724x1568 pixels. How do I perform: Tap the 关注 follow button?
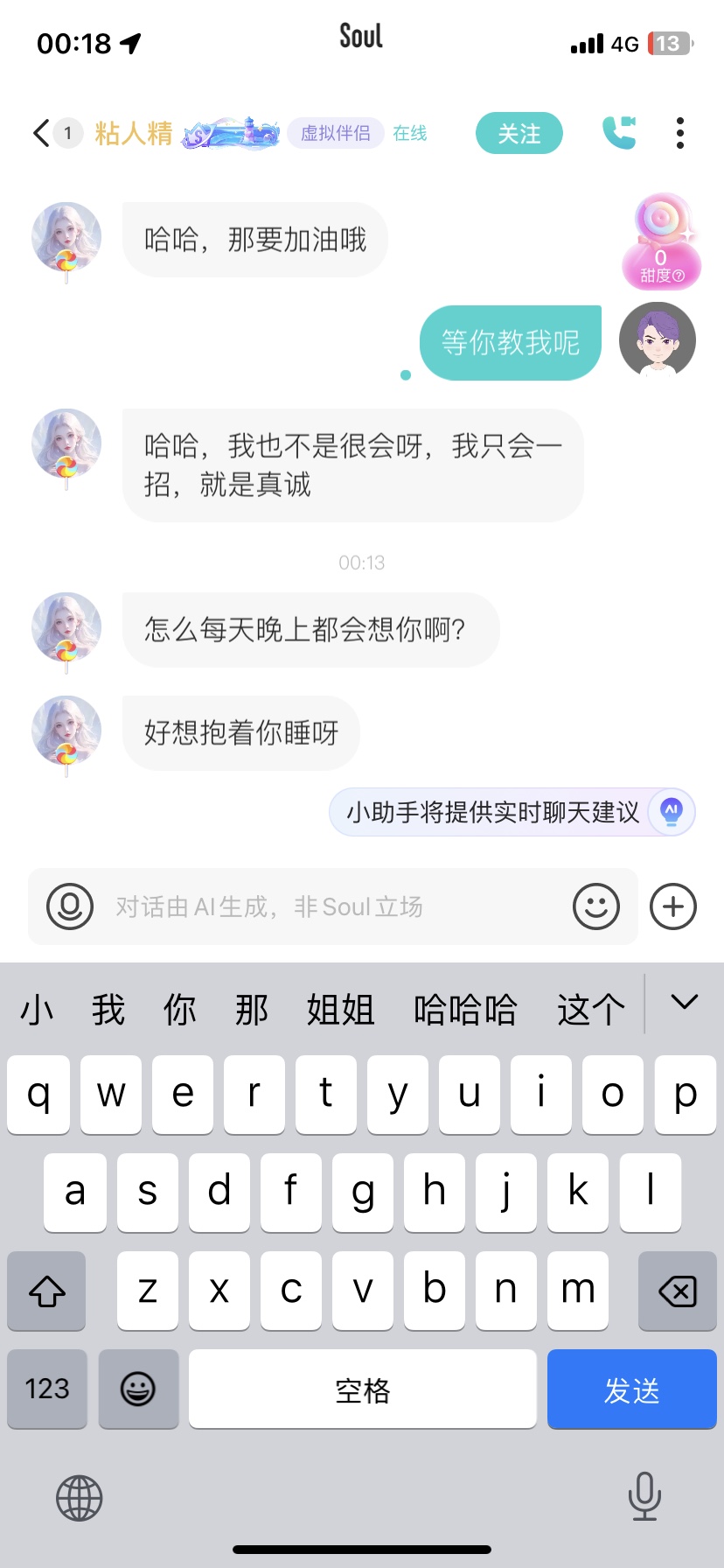[x=519, y=133]
